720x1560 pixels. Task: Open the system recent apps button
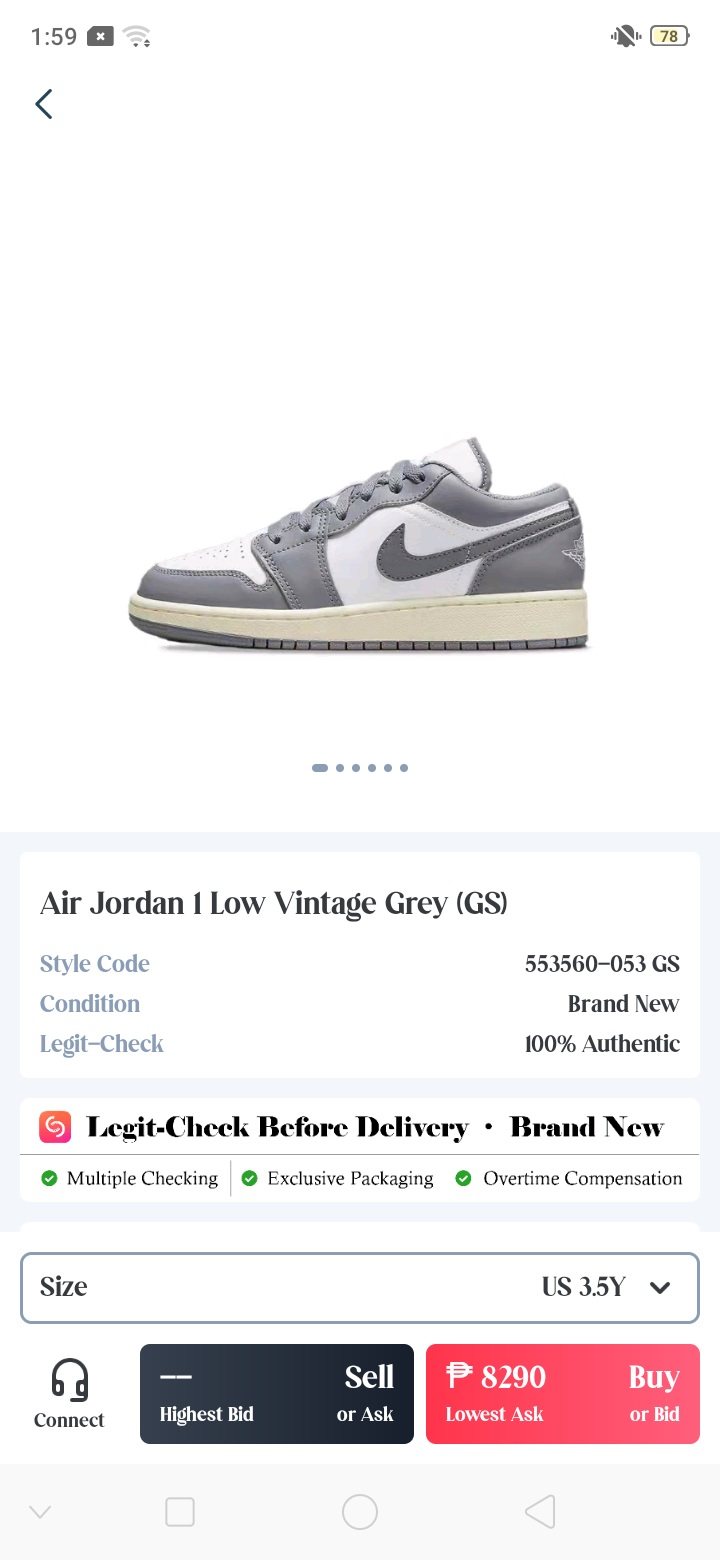pyautogui.click(x=180, y=1512)
